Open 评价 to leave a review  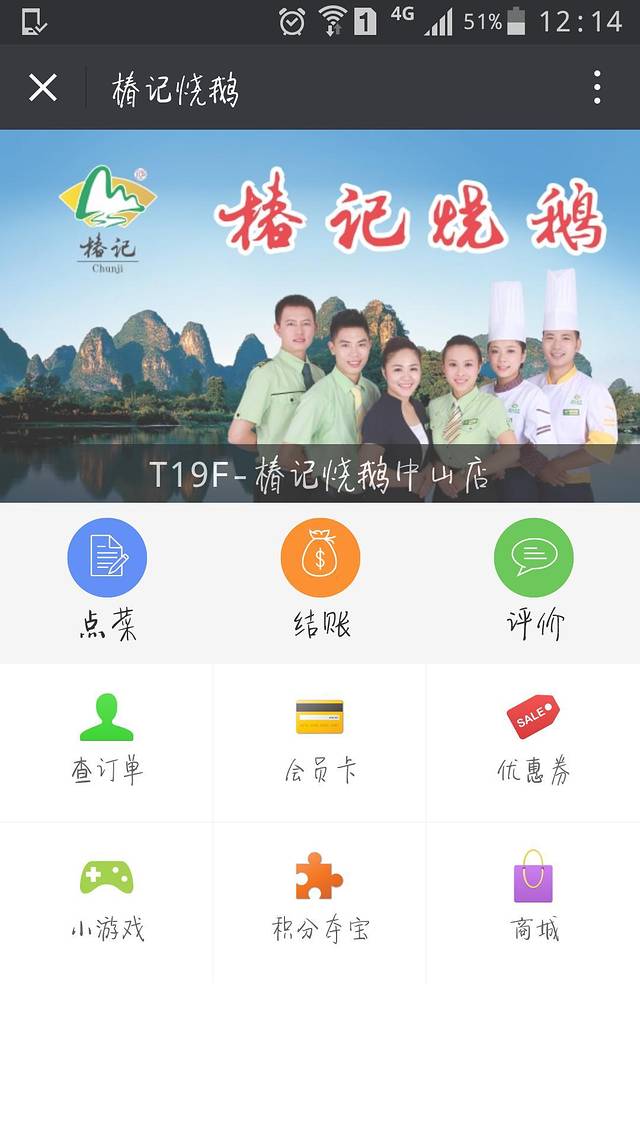pyautogui.click(x=534, y=580)
